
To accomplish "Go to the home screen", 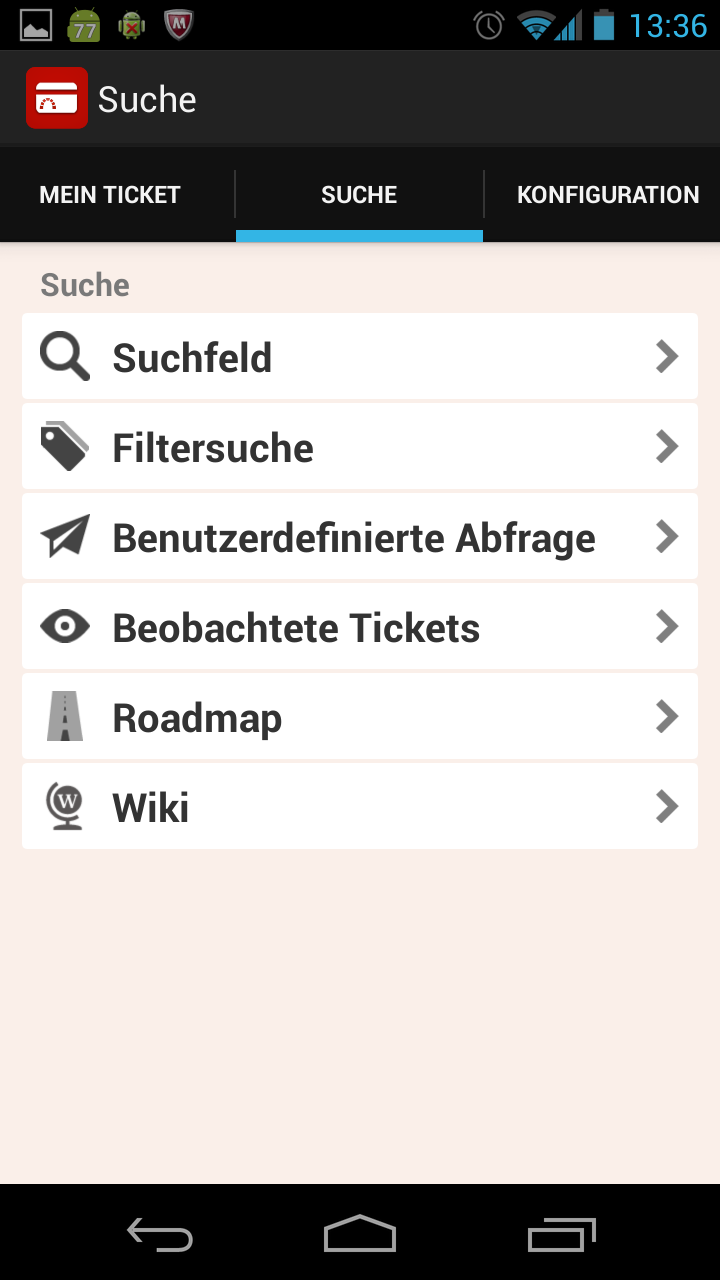I will pos(360,1234).
